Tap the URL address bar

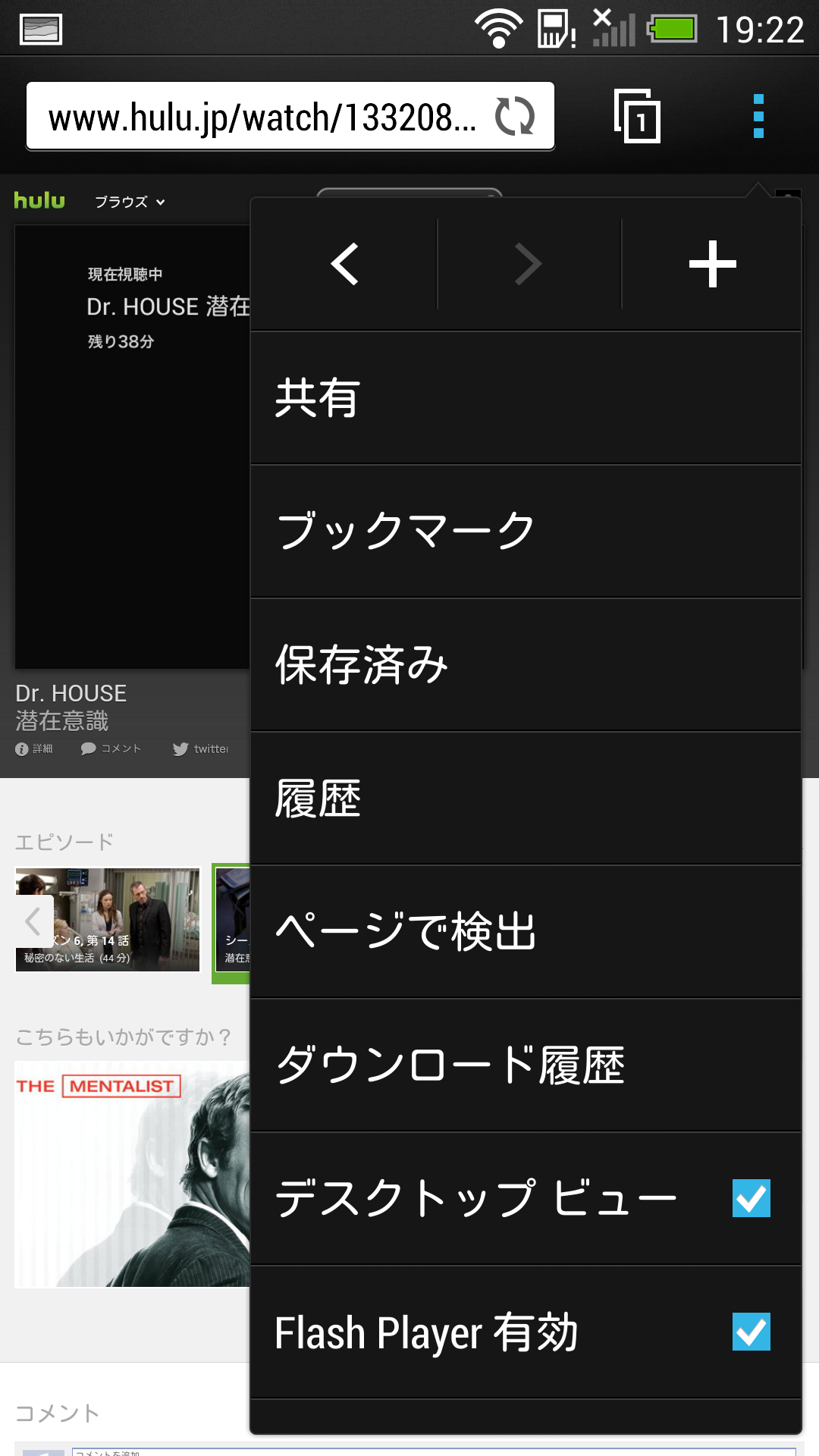point(262,117)
